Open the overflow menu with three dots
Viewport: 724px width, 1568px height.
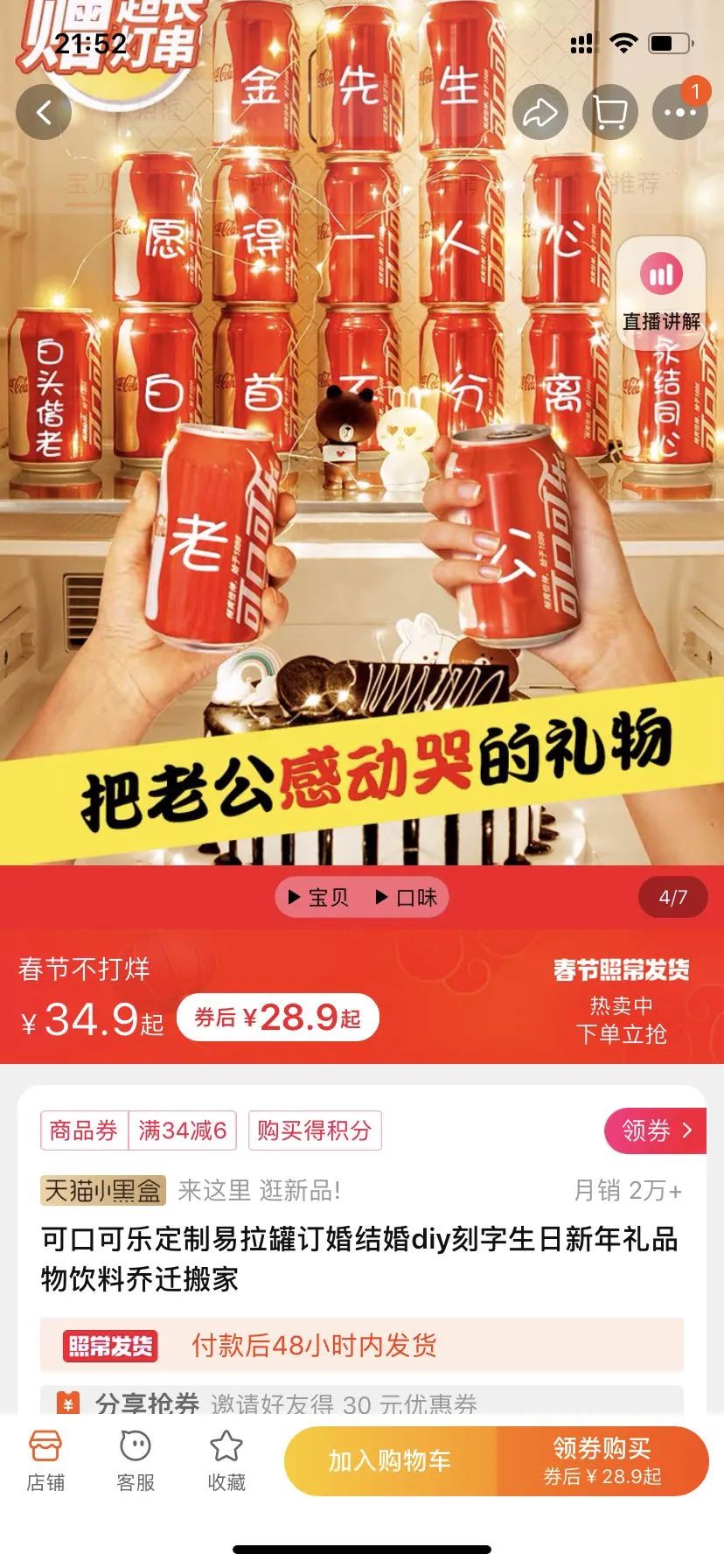click(679, 112)
